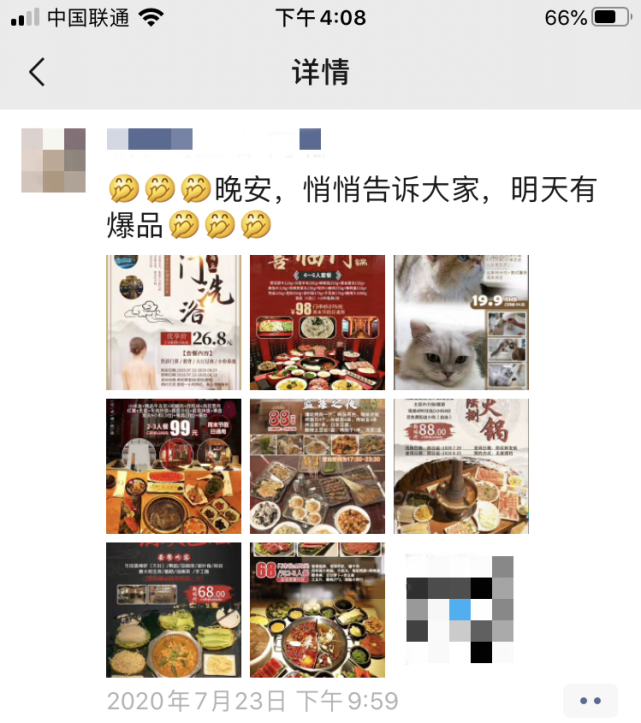Open the 38 yuan buffet dishes image
Screen dimensions: 641x723
pyautogui.click(x=317, y=466)
